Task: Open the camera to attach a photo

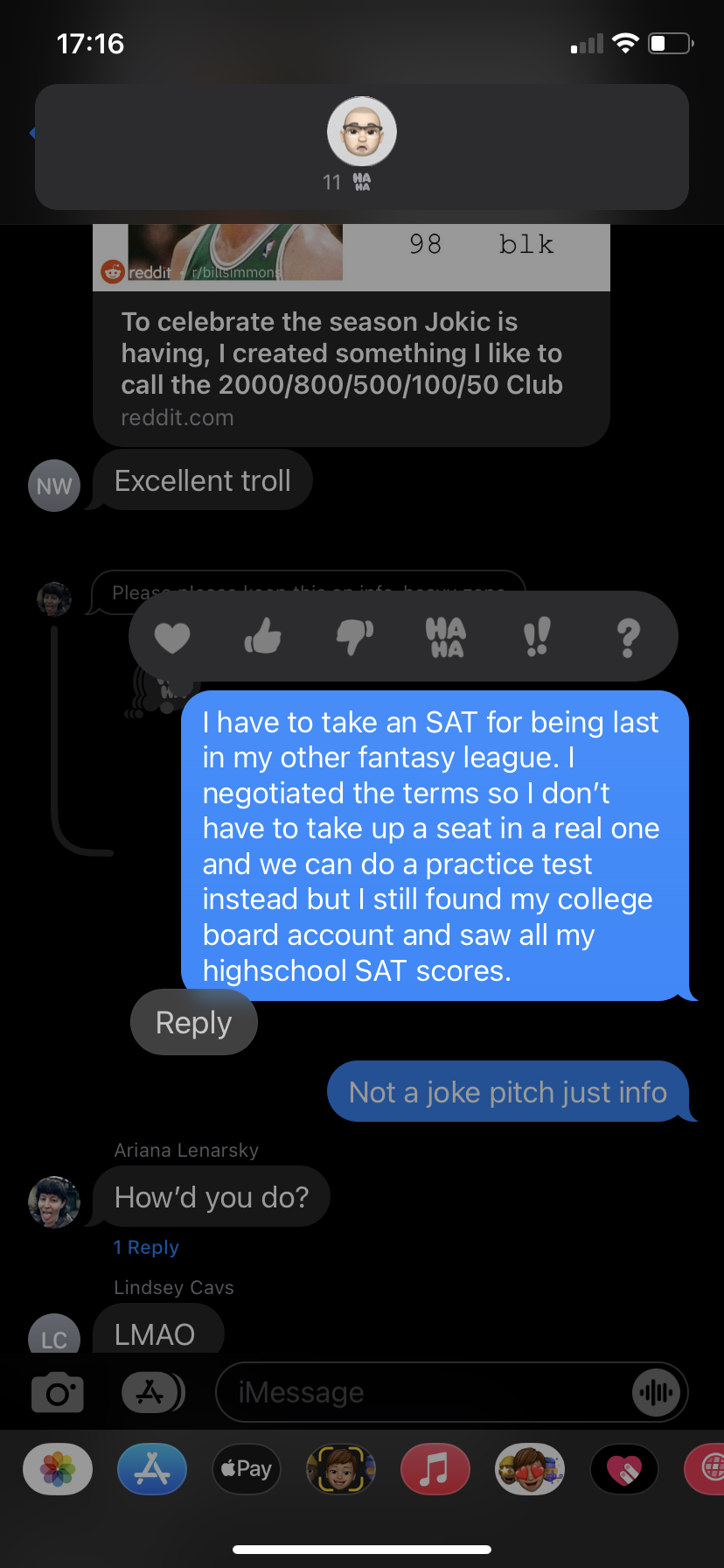Action: (58, 1392)
